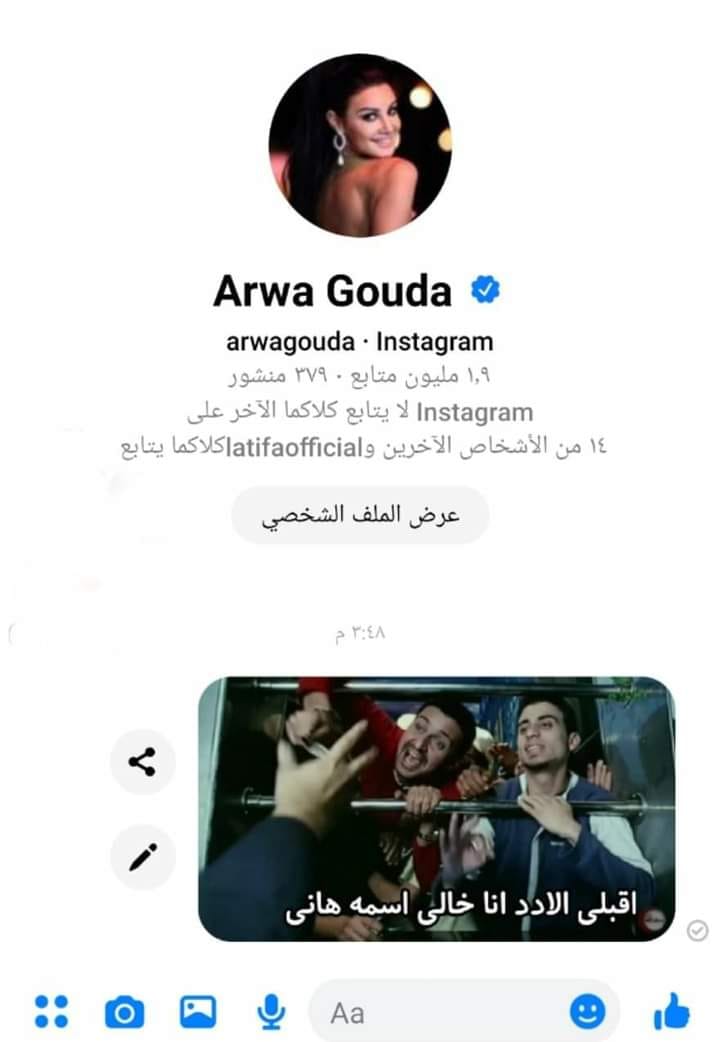Open the emoji picker smiley

click(x=588, y=1013)
